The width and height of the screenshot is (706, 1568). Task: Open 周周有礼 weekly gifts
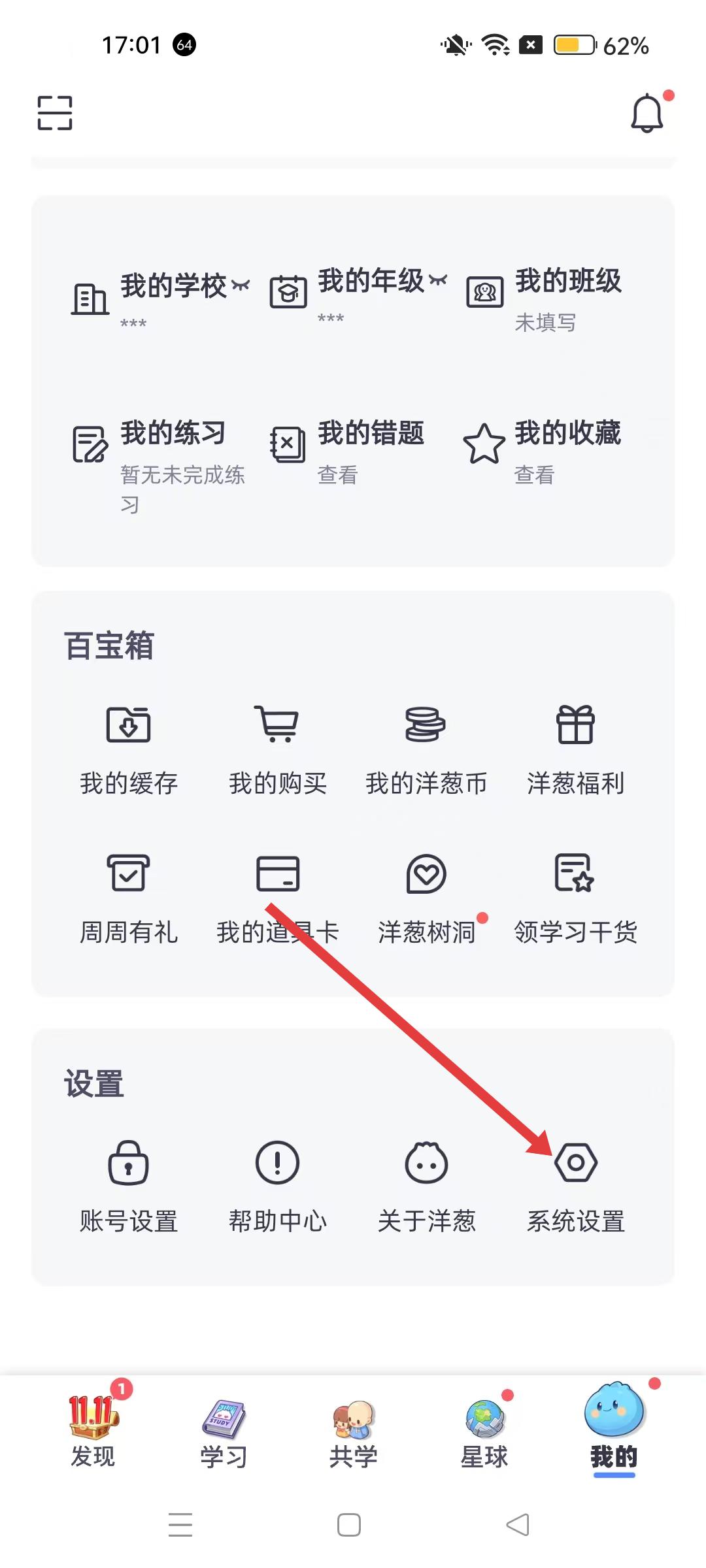coord(129,898)
